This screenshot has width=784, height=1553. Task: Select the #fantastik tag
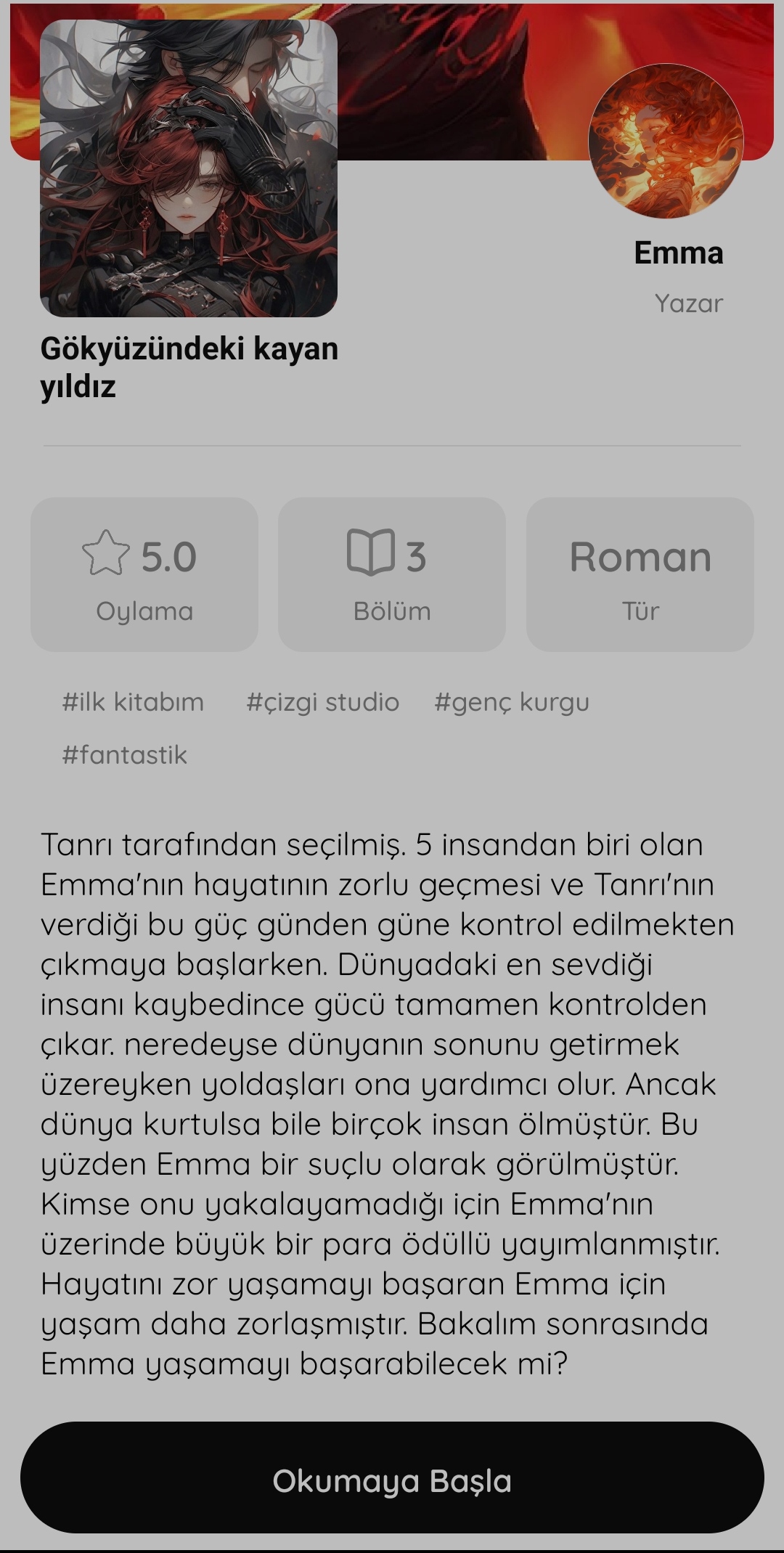click(125, 755)
